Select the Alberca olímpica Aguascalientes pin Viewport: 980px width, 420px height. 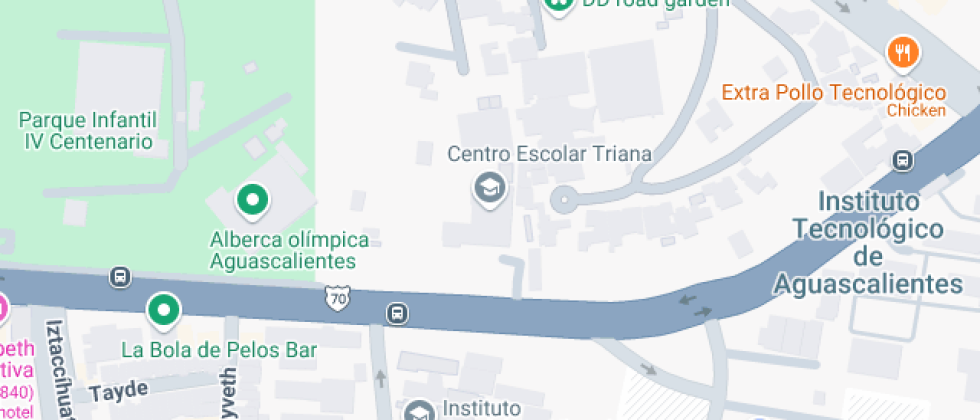click(252, 202)
